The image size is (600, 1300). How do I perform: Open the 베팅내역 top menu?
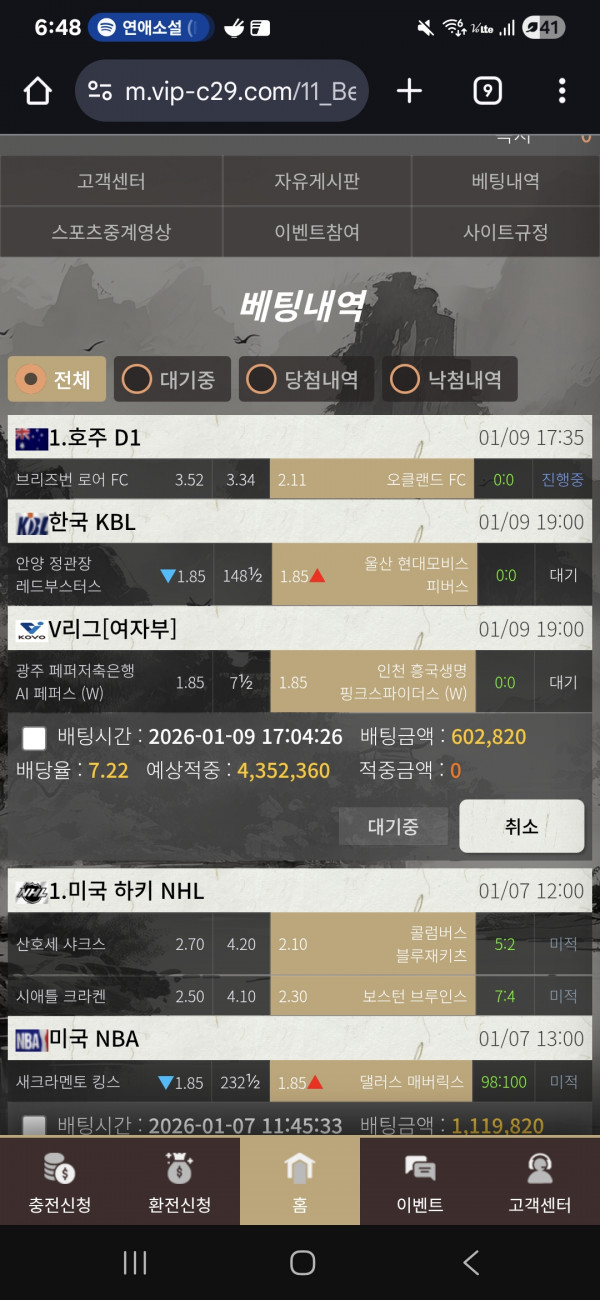(505, 181)
